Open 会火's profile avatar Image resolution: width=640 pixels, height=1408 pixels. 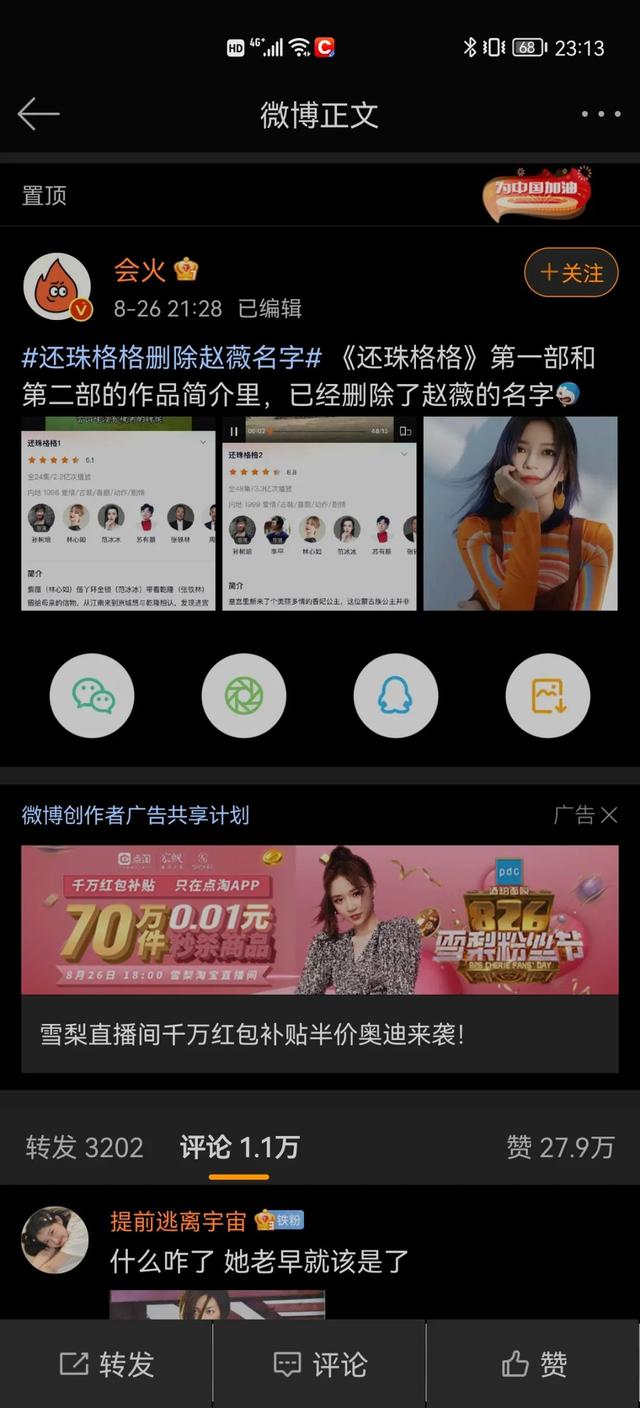click(x=57, y=286)
